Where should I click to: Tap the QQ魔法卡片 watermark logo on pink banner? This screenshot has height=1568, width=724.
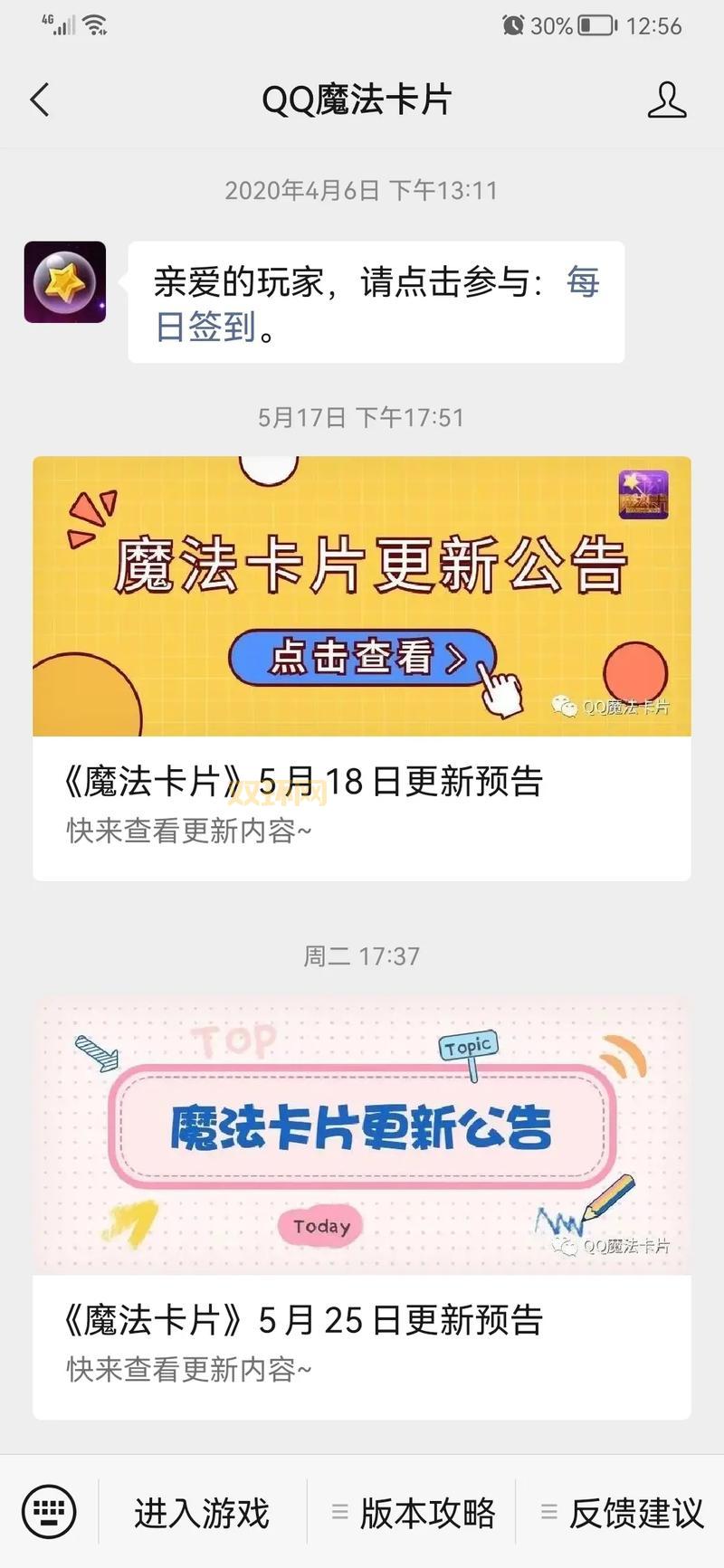tap(626, 1247)
